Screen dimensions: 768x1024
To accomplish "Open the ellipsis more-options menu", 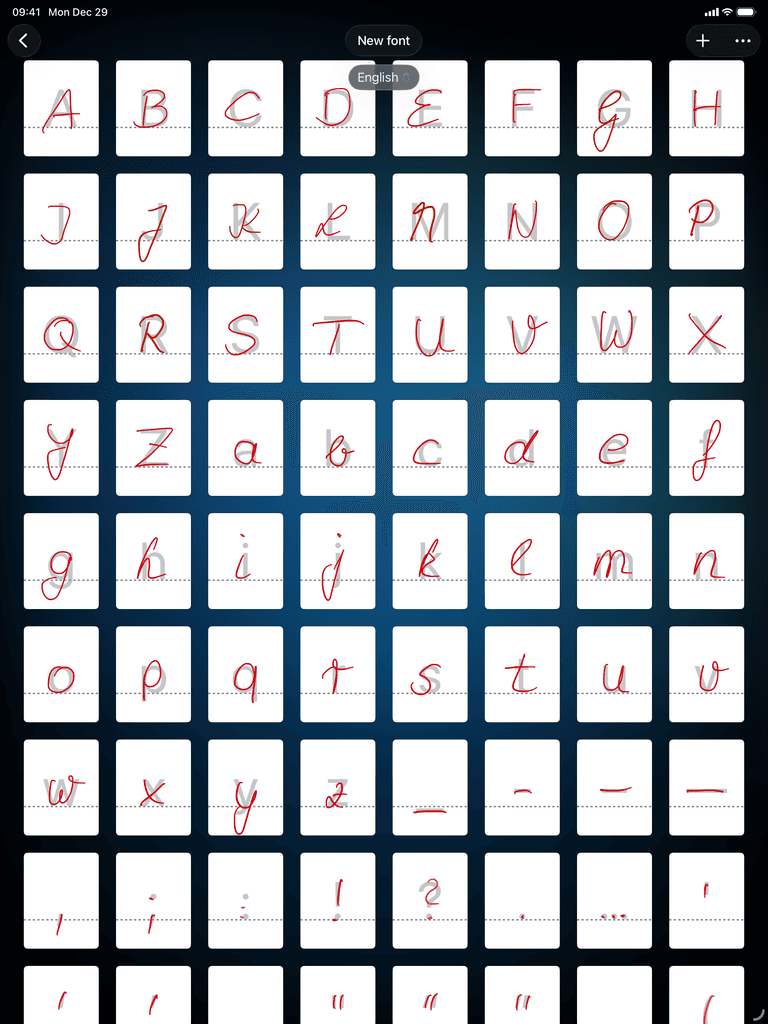I will 741,40.
